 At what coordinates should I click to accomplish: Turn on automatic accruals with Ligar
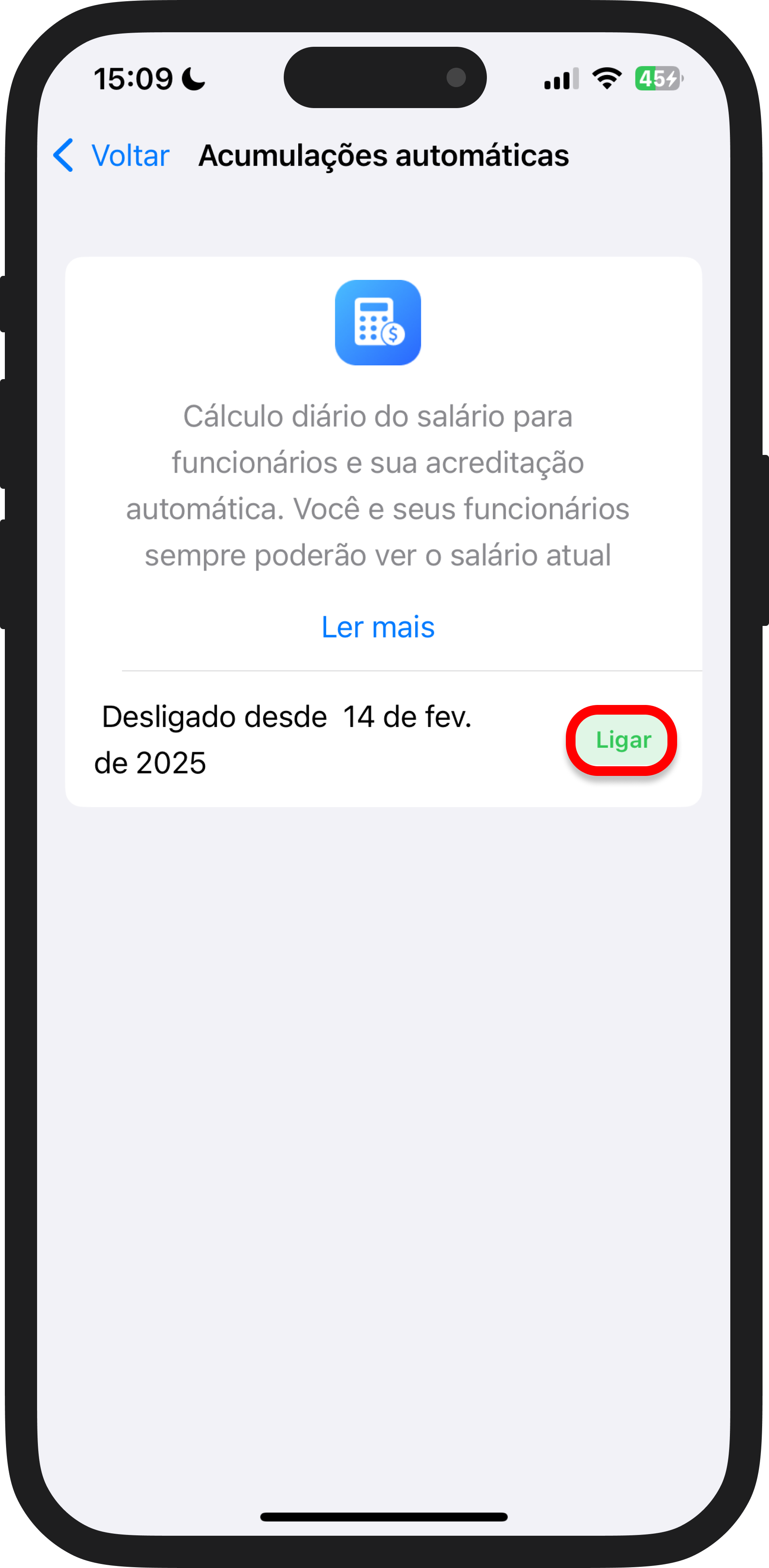(x=622, y=740)
